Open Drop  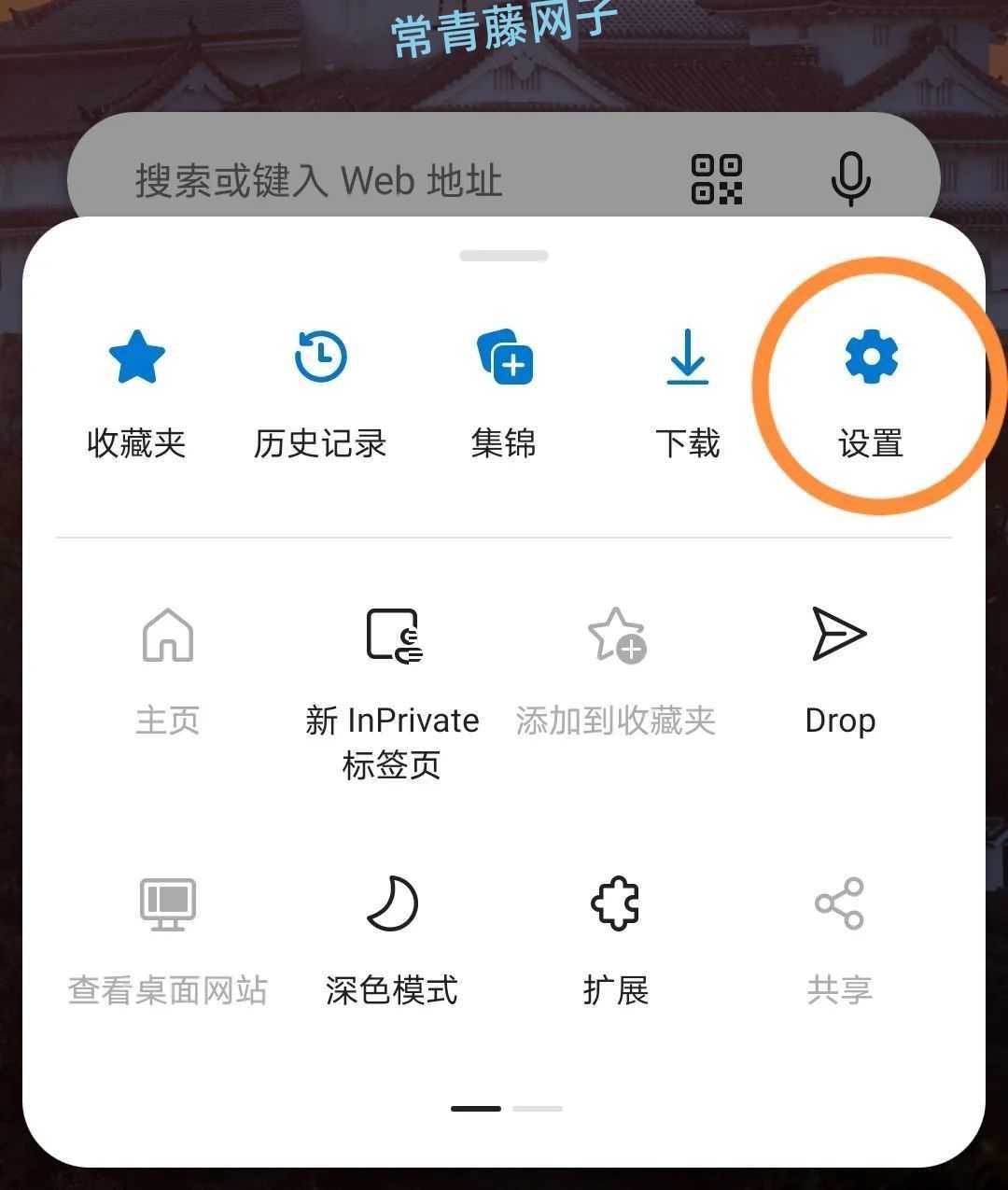(840, 672)
